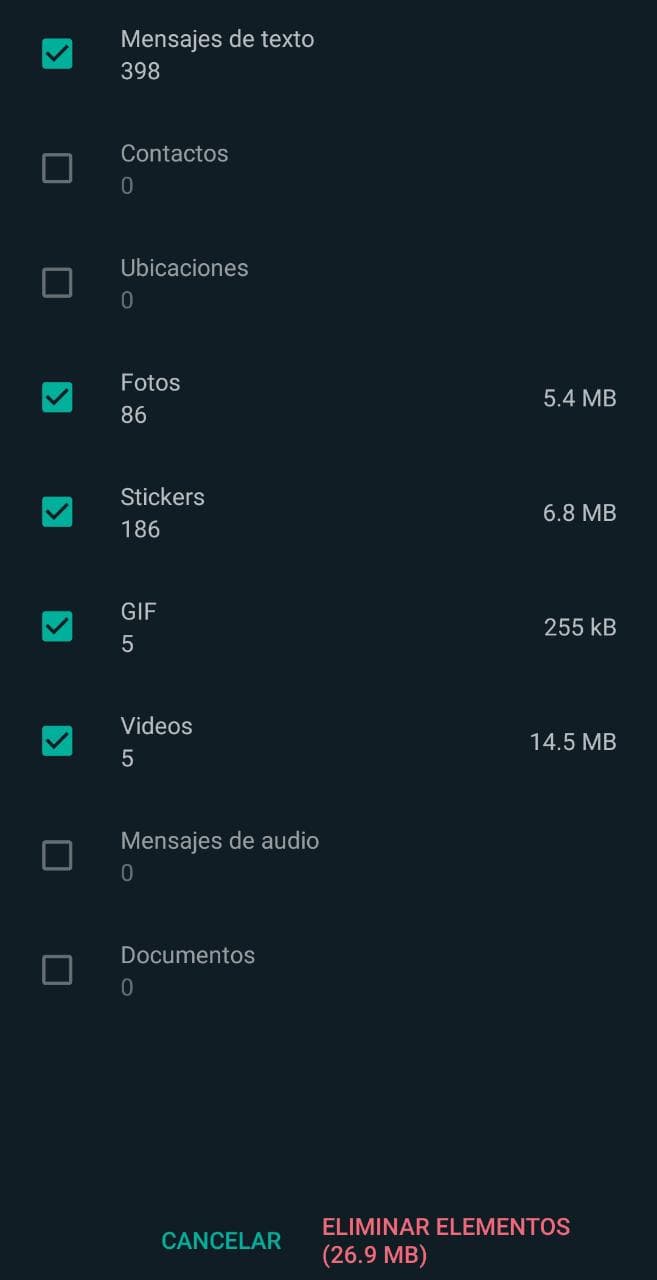Tick the Ubicaciones checkbox
This screenshot has width=657, height=1280.
[57, 283]
